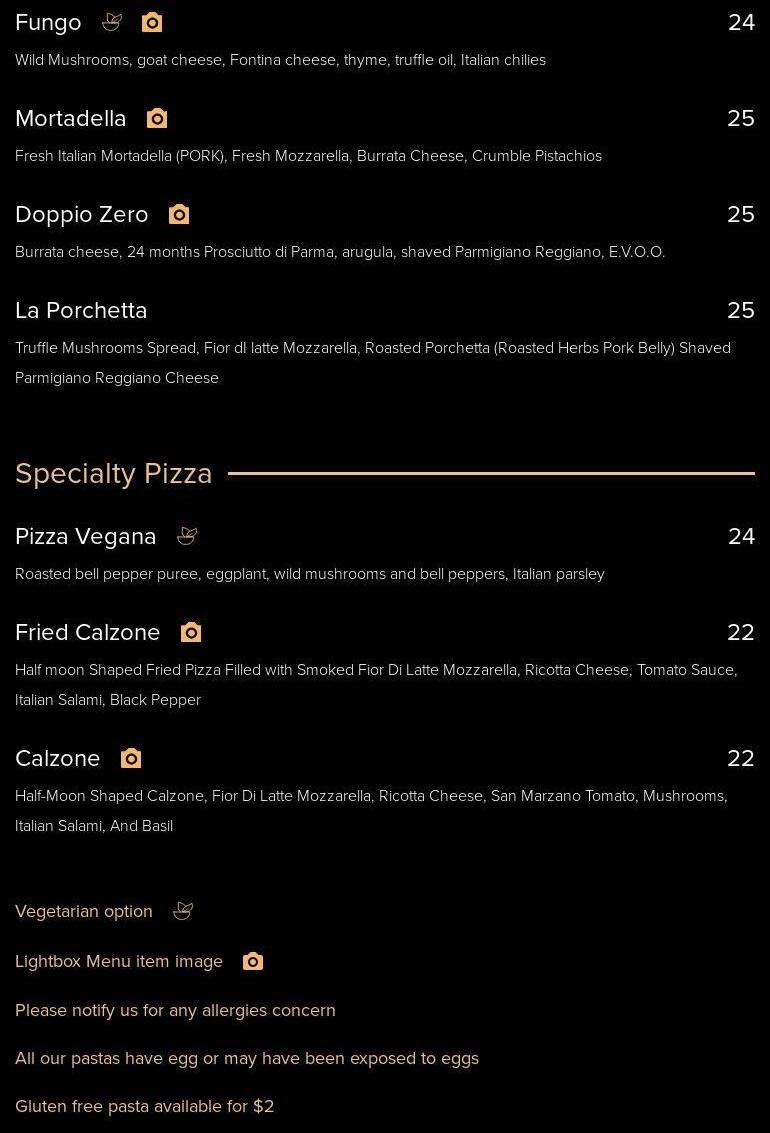The width and height of the screenshot is (770, 1133).
Task: Open the Fungo pizza photo
Action: (x=152, y=22)
